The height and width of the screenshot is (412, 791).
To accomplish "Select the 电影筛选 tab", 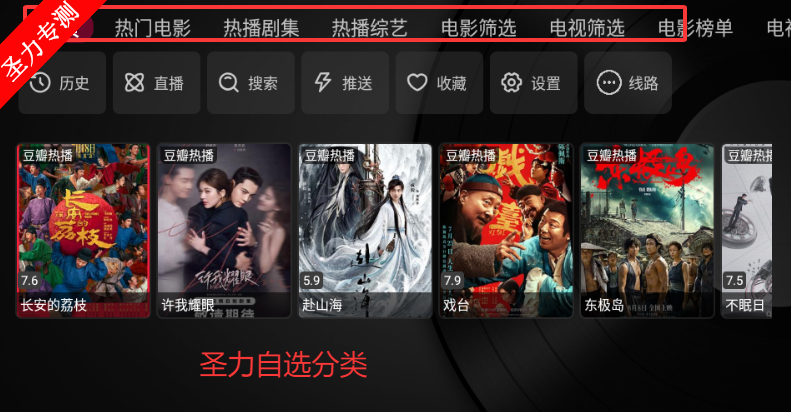I will click(478, 28).
